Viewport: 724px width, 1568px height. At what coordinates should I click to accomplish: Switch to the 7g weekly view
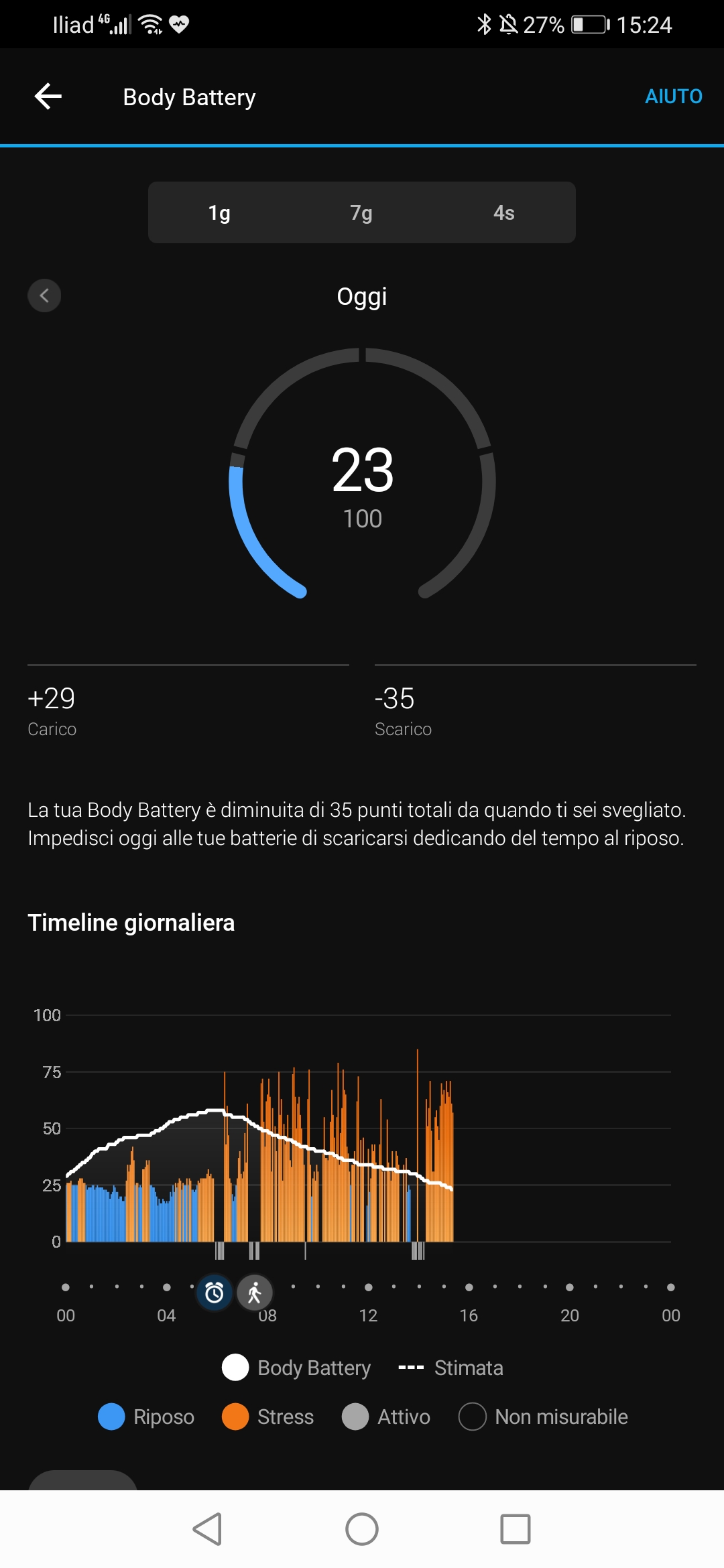361,213
